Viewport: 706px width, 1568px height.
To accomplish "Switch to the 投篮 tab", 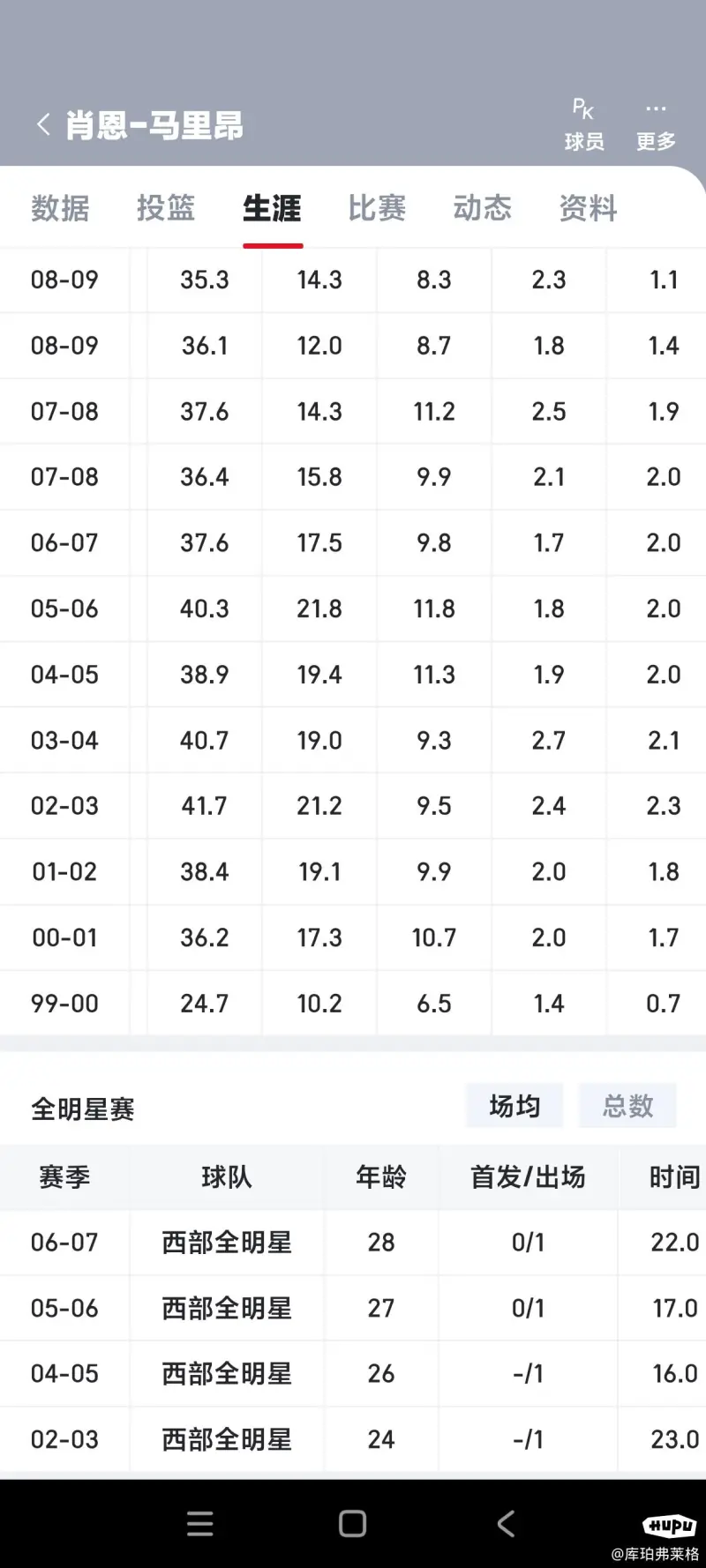I will click(166, 208).
